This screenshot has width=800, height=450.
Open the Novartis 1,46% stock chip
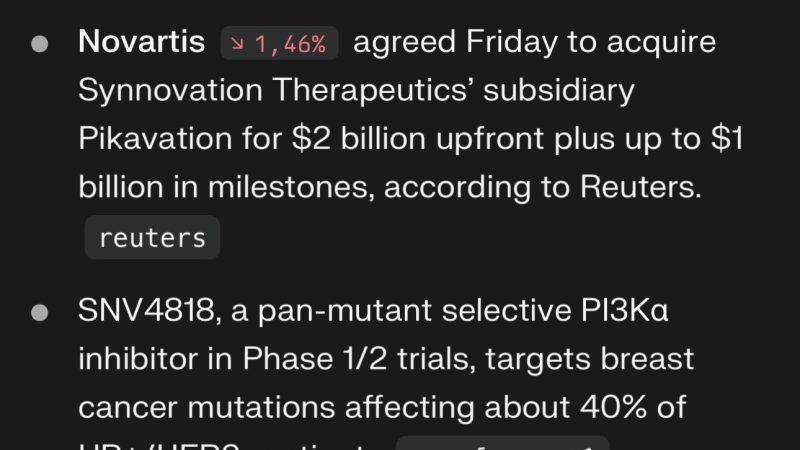click(x=279, y=44)
